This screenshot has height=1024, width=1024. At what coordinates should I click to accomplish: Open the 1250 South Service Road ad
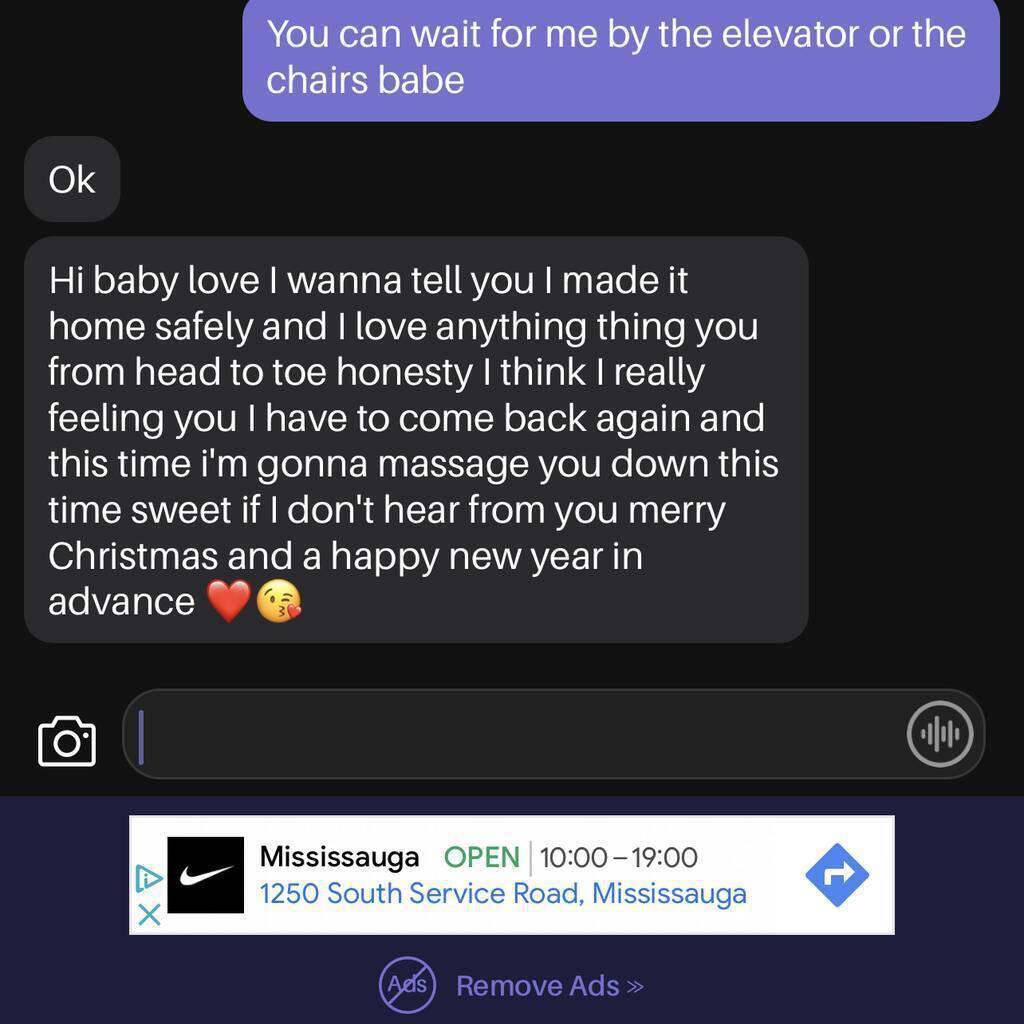tap(503, 893)
